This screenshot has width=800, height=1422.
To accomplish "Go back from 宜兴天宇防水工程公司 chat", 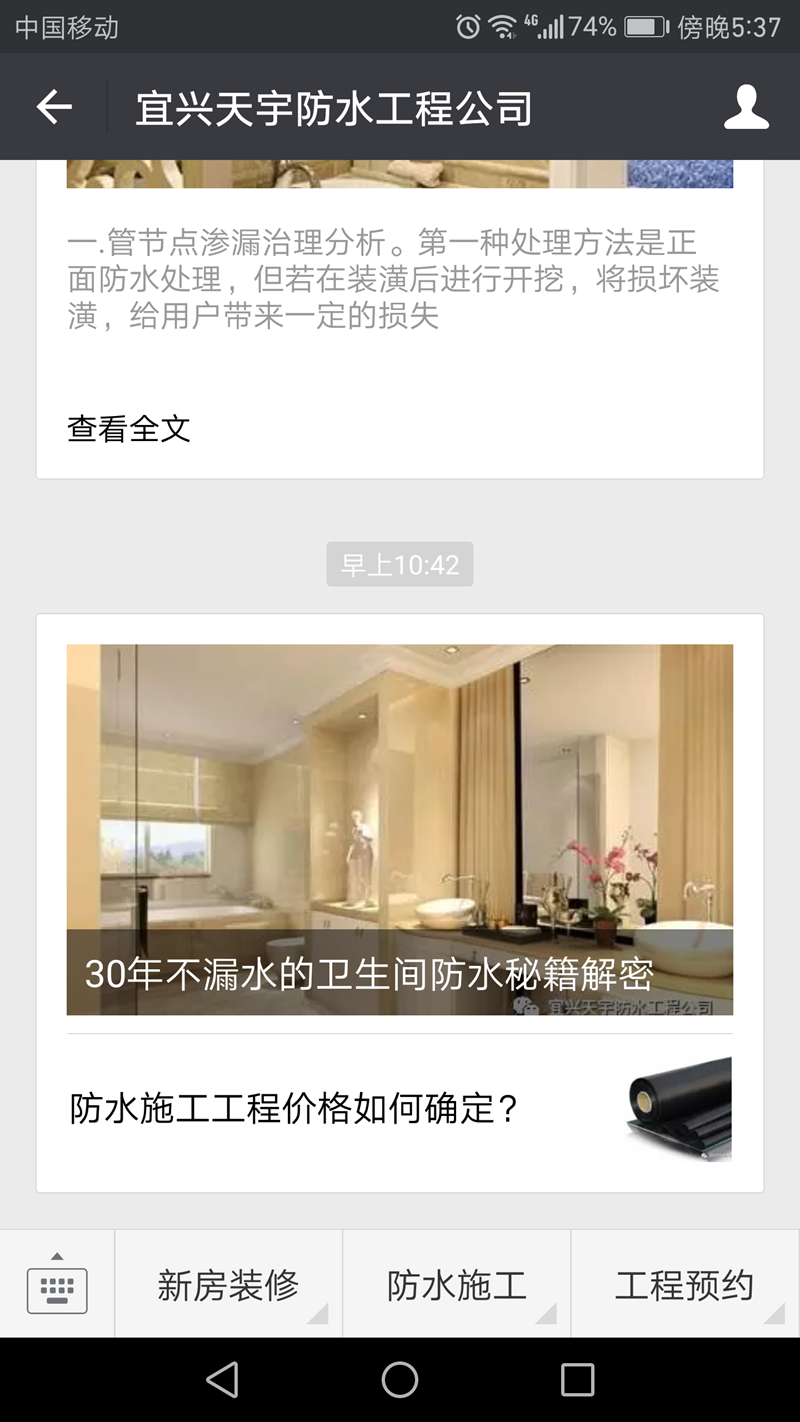I will 54,107.
